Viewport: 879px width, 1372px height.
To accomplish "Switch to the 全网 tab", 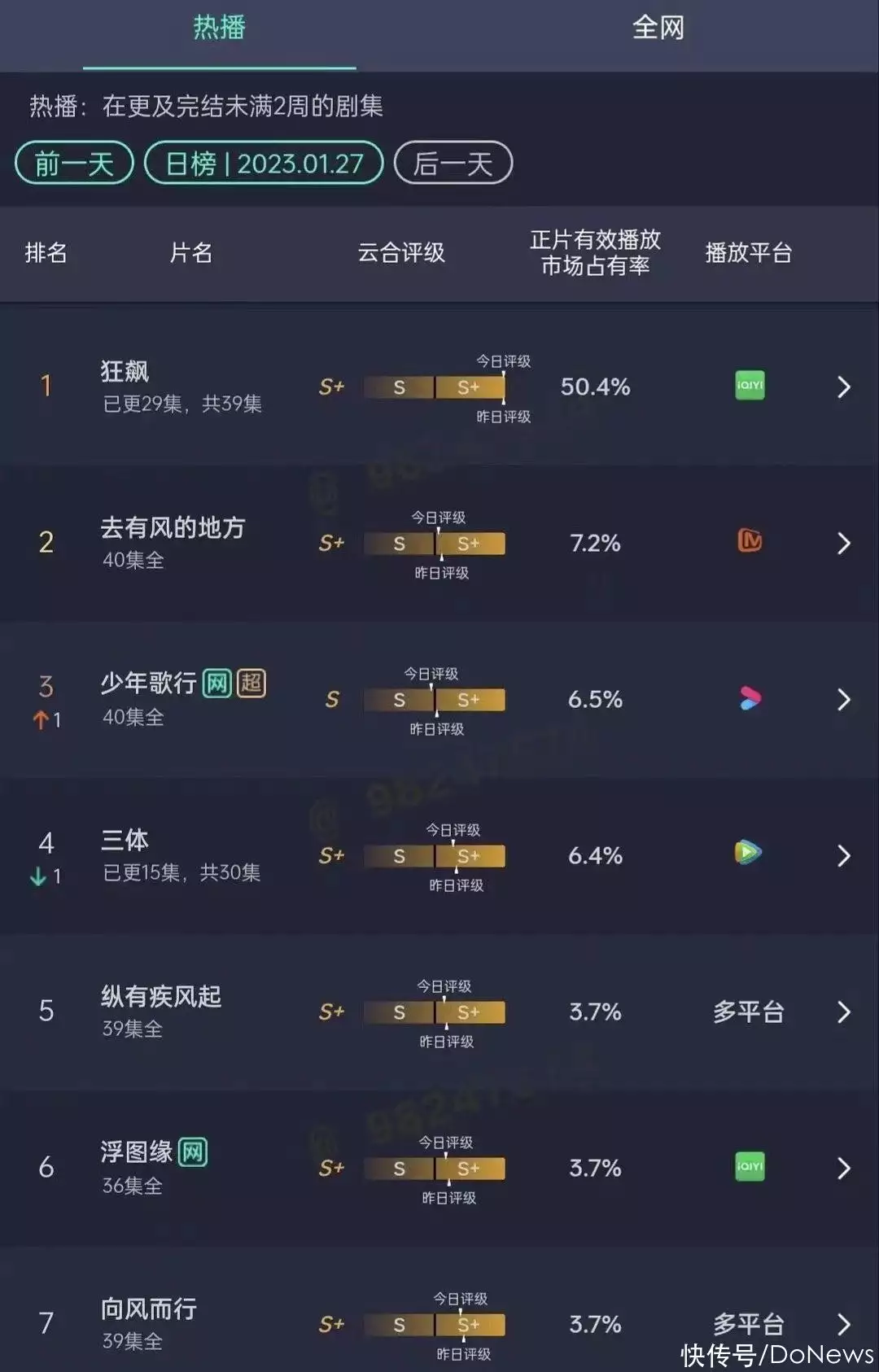I will coord(658,28).
